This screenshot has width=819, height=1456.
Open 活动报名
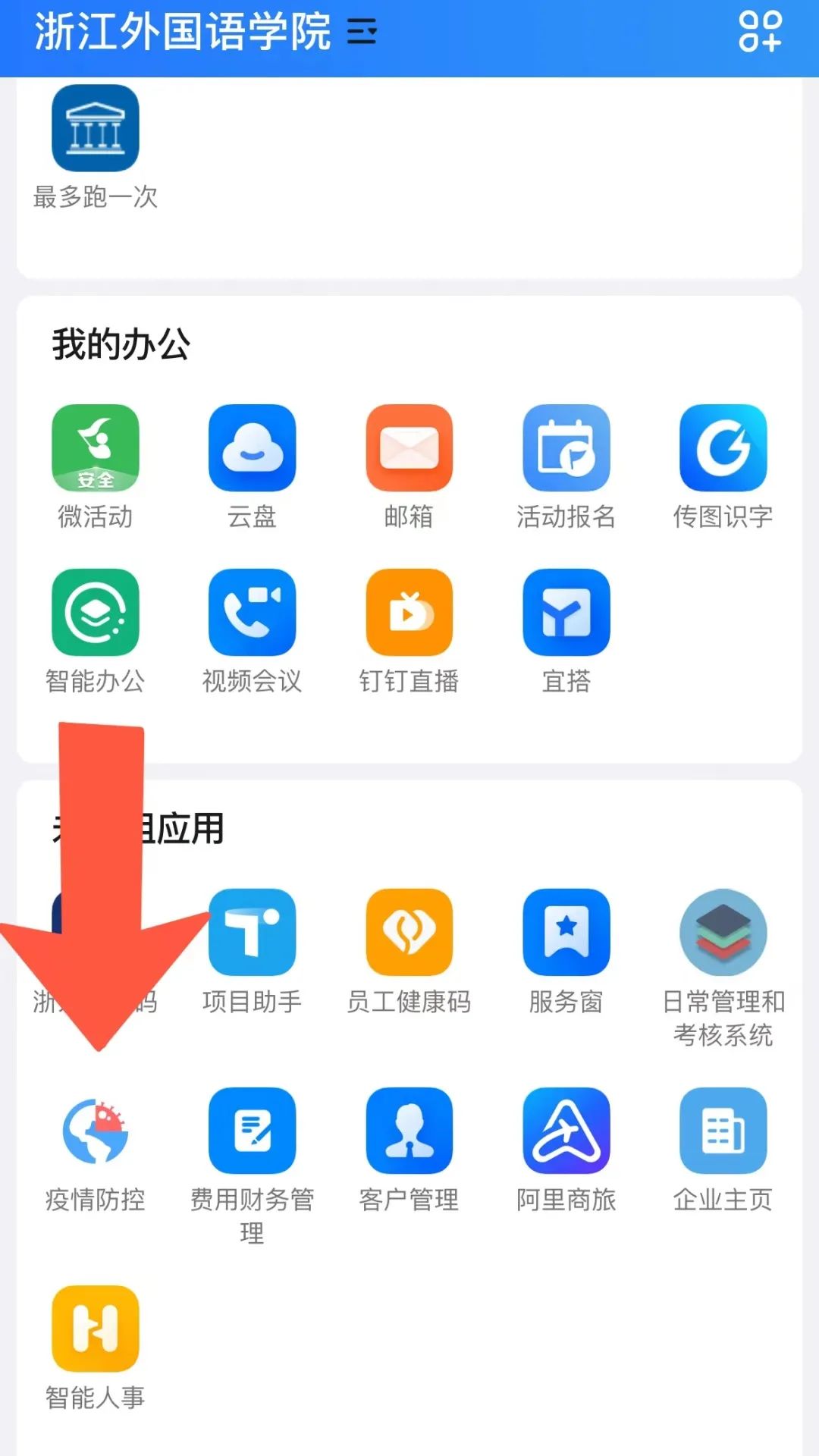[x=566, y=448]
